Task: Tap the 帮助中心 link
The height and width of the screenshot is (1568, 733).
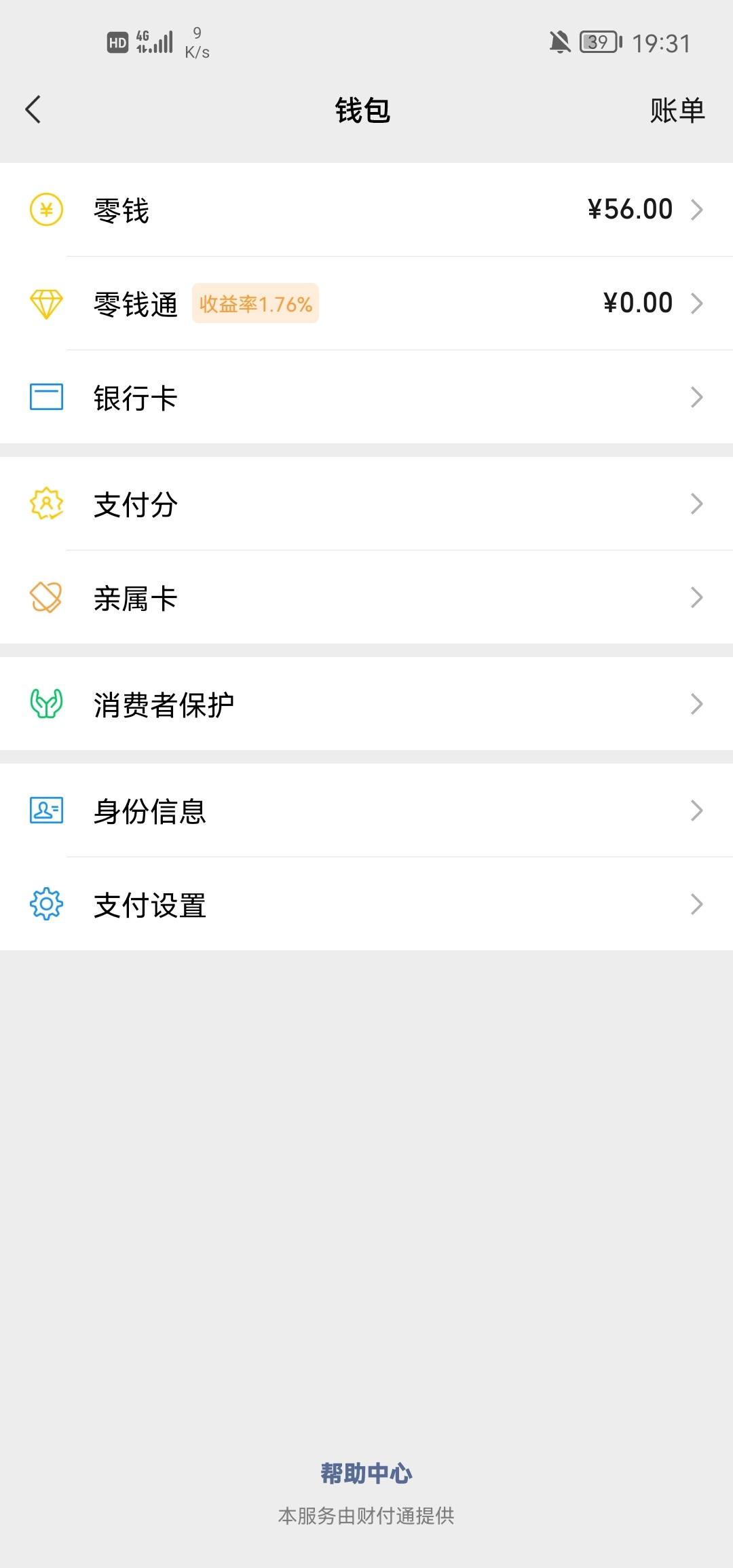Action: pyautogui.click(x=366, y=1473)
